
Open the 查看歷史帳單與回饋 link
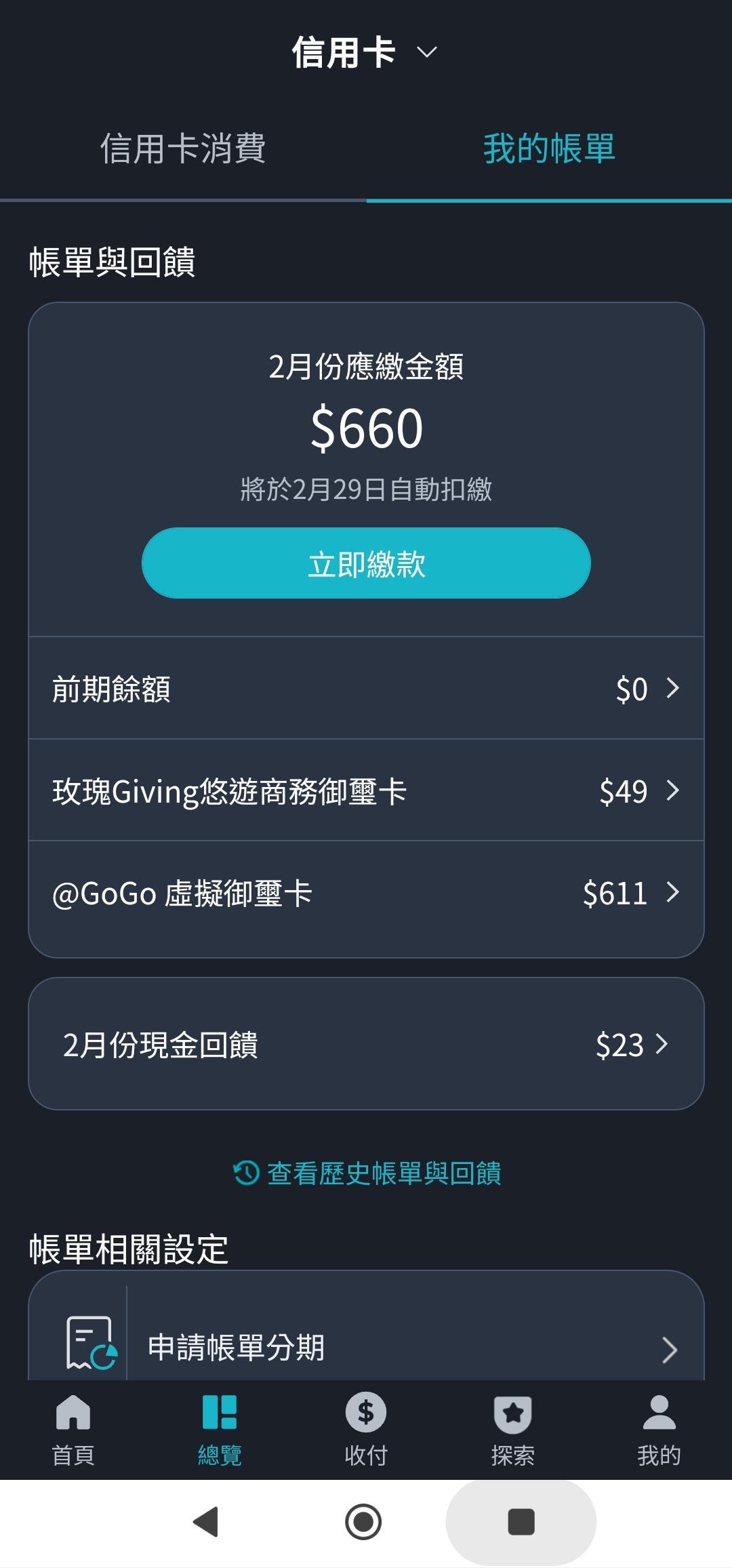[367, 1173]
